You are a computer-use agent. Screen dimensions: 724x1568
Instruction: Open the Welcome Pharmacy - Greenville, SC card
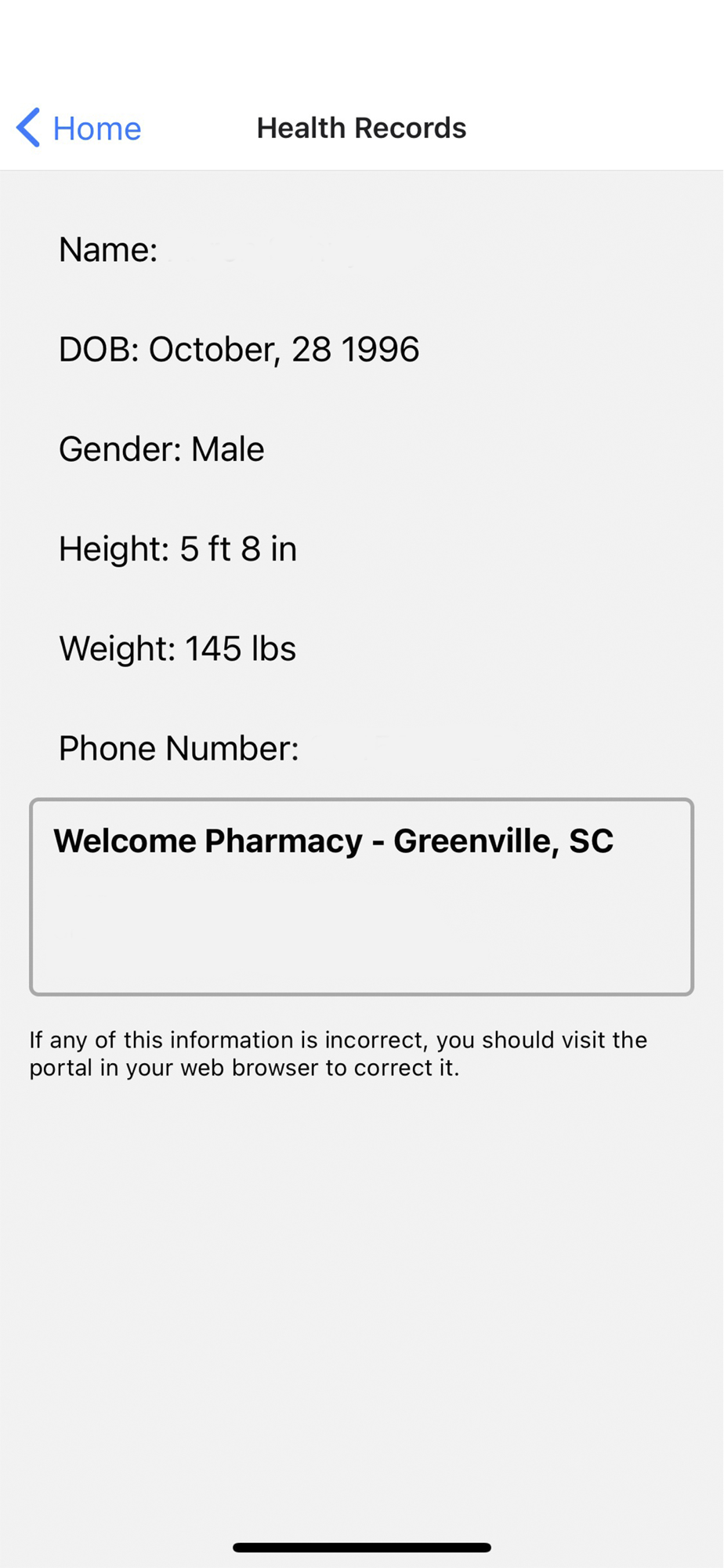(x=361, y=896)
